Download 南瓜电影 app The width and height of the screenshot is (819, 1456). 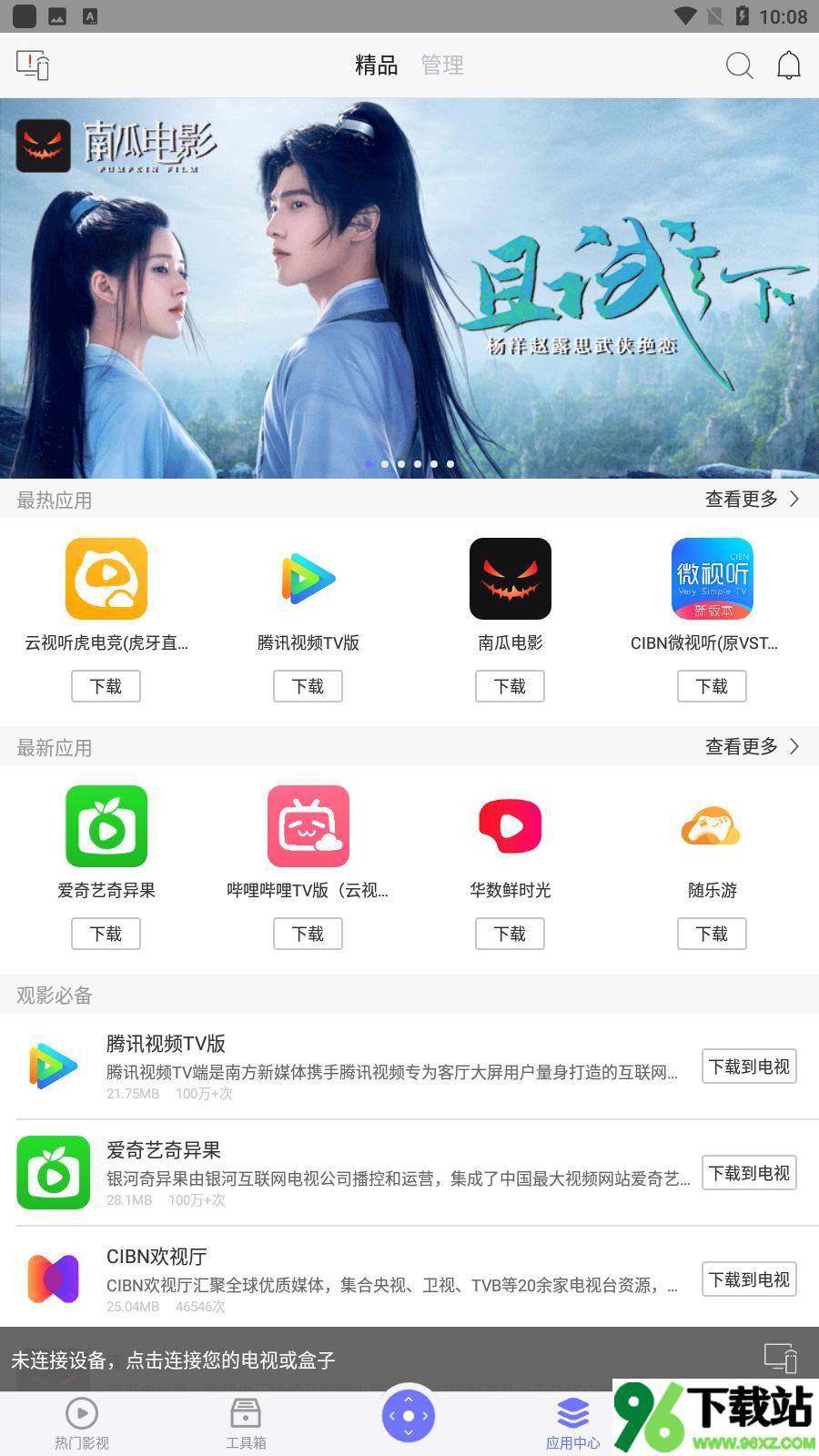pos(510,686)
